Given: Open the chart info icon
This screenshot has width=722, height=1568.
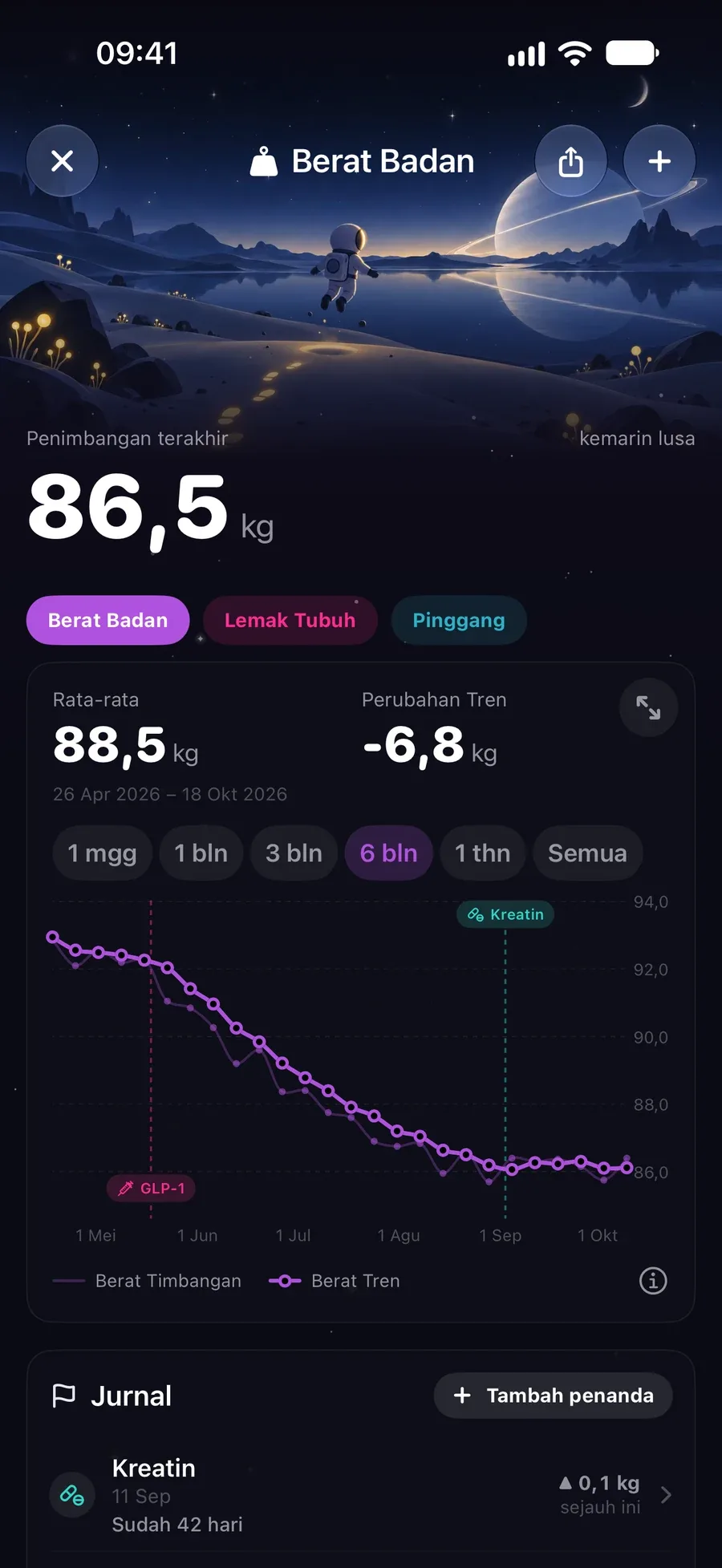Looking at the screenshot, I should (x=653, y=1281).
